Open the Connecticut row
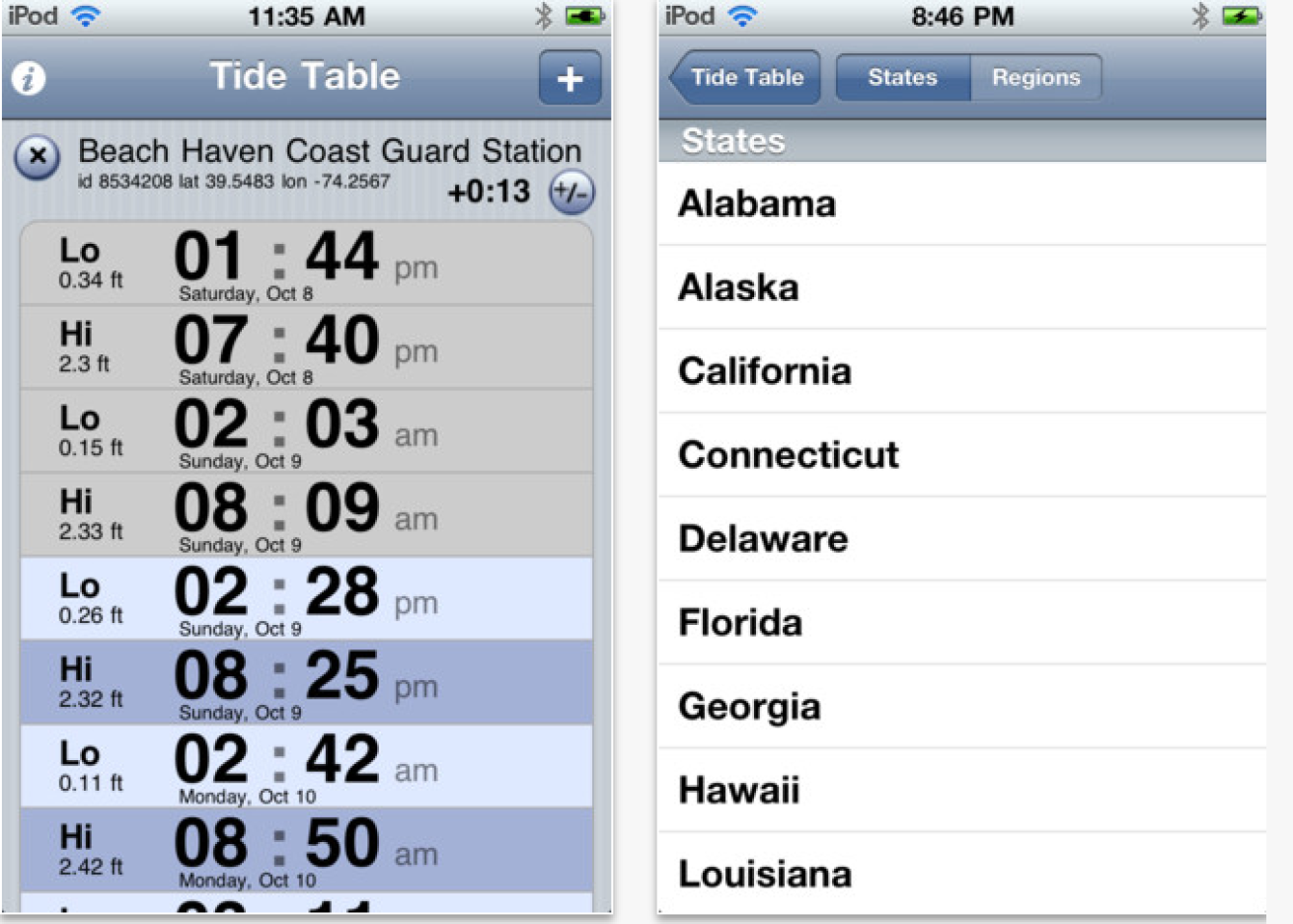This screenshot has width=1293, height=924. pyautogui.click(x=962, y=455)
